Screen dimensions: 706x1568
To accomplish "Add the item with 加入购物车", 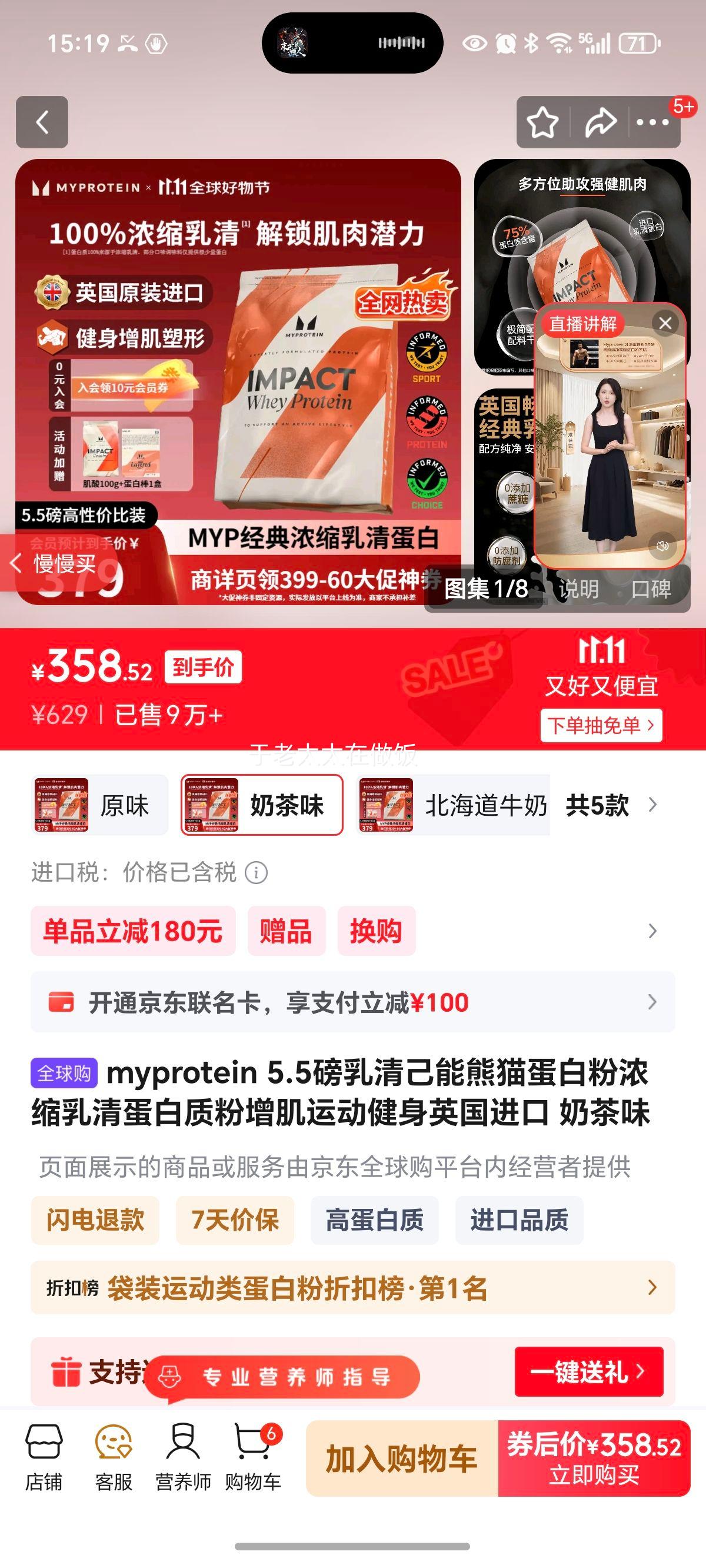I will point(402,1459).
